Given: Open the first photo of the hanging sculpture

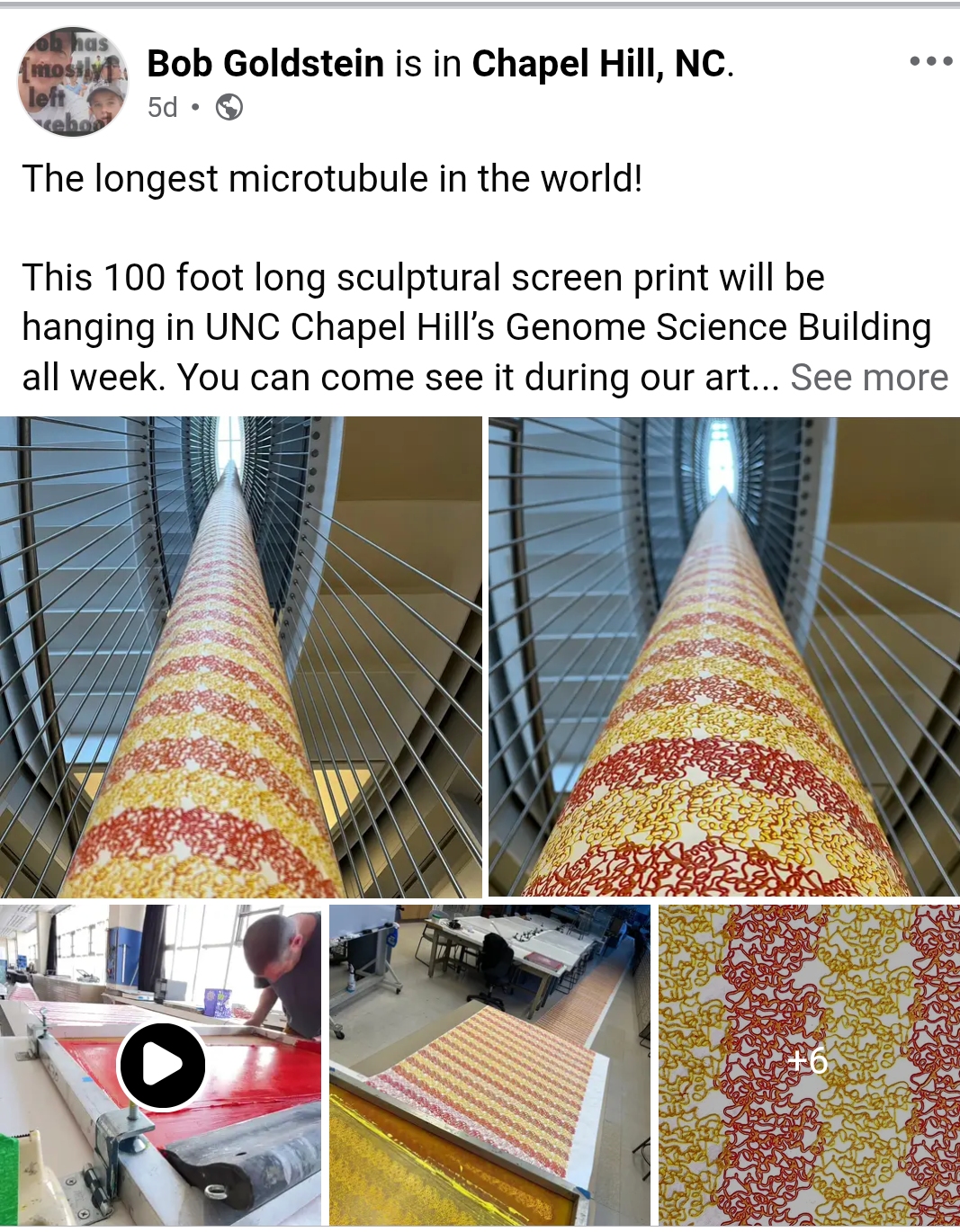Looking at the screenshot, I should click(x=240, y=656).
